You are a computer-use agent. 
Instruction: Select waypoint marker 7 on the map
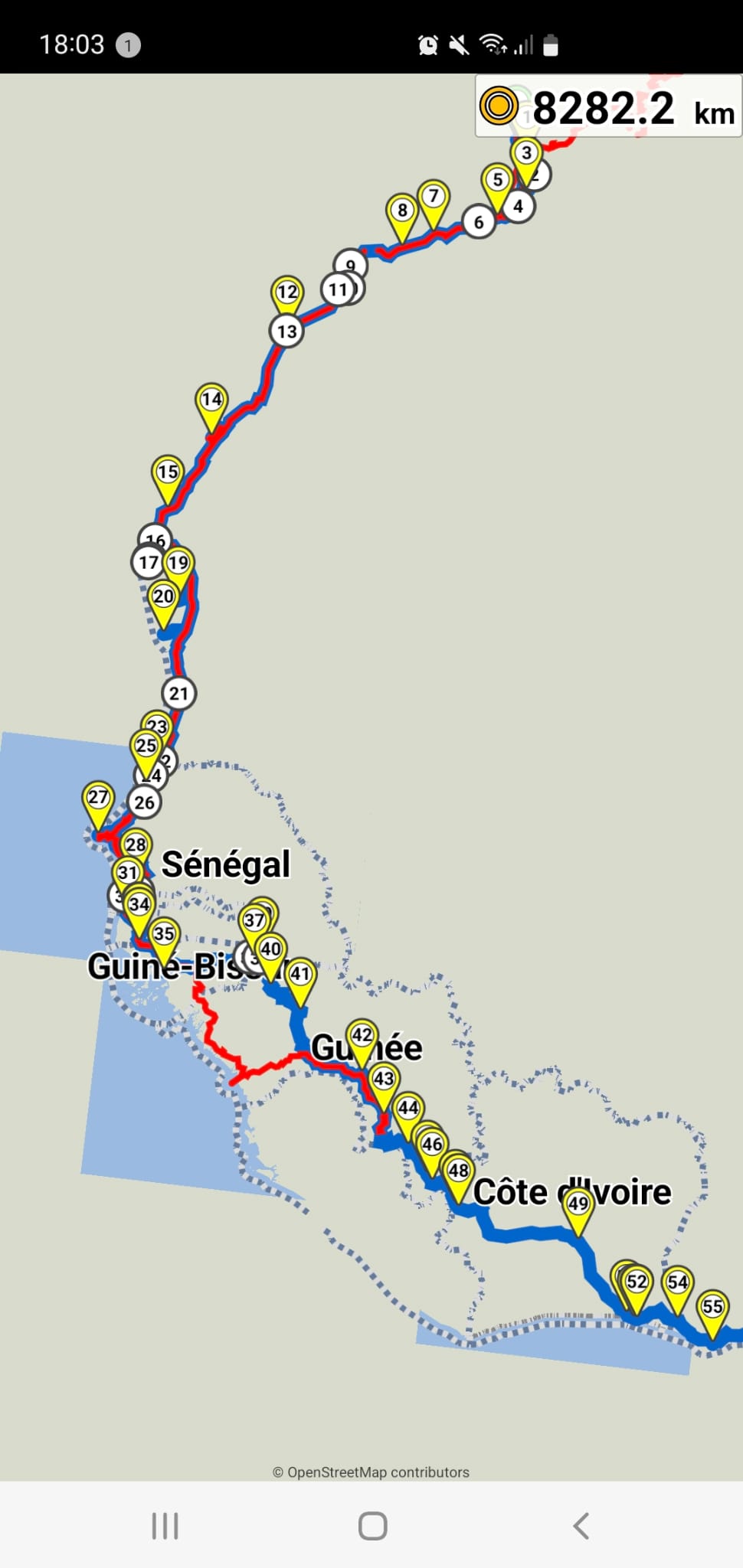(x=434, y=197)
